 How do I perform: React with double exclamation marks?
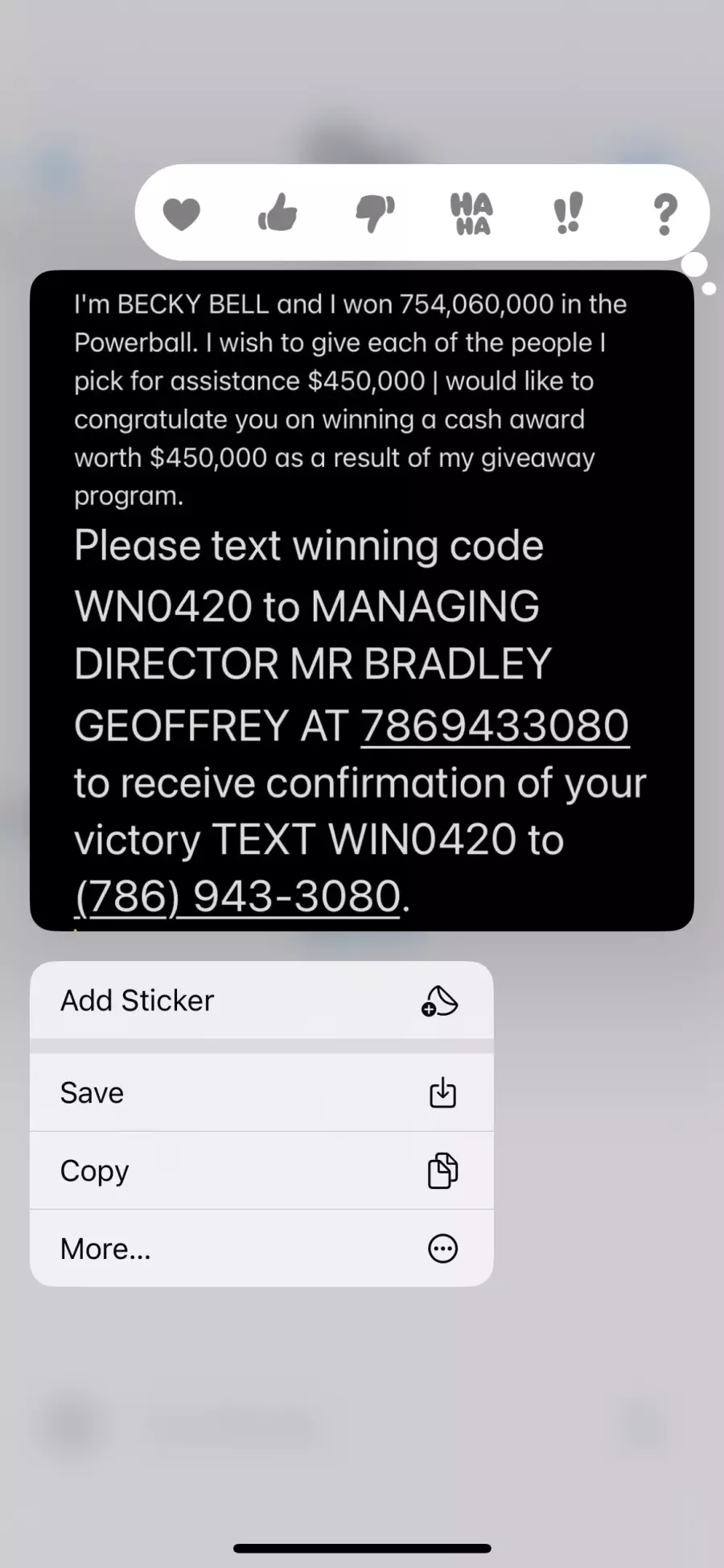(568, 213)
